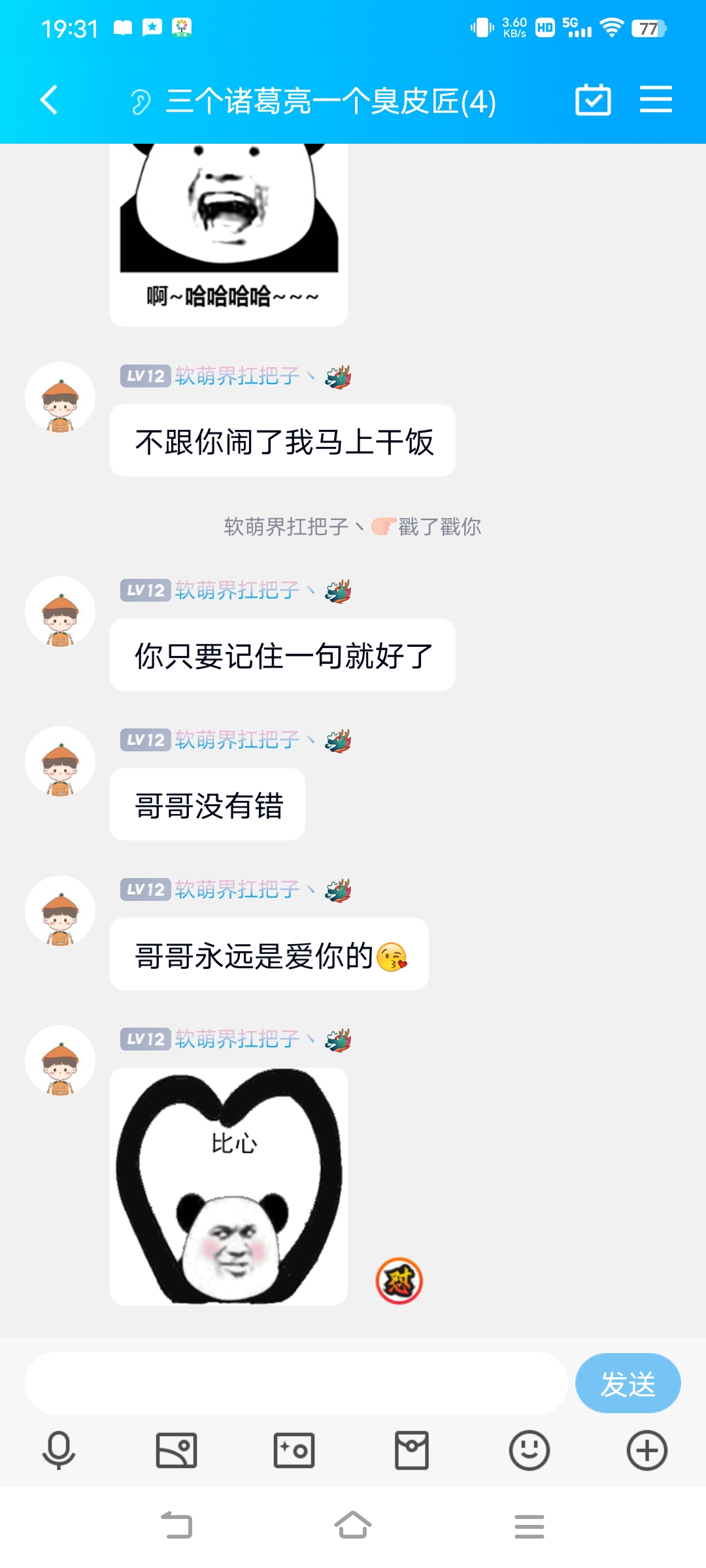706x1568 pixels.
Task: Tap the back arrow to leave the chat
Action: click(x=47, y=100)
